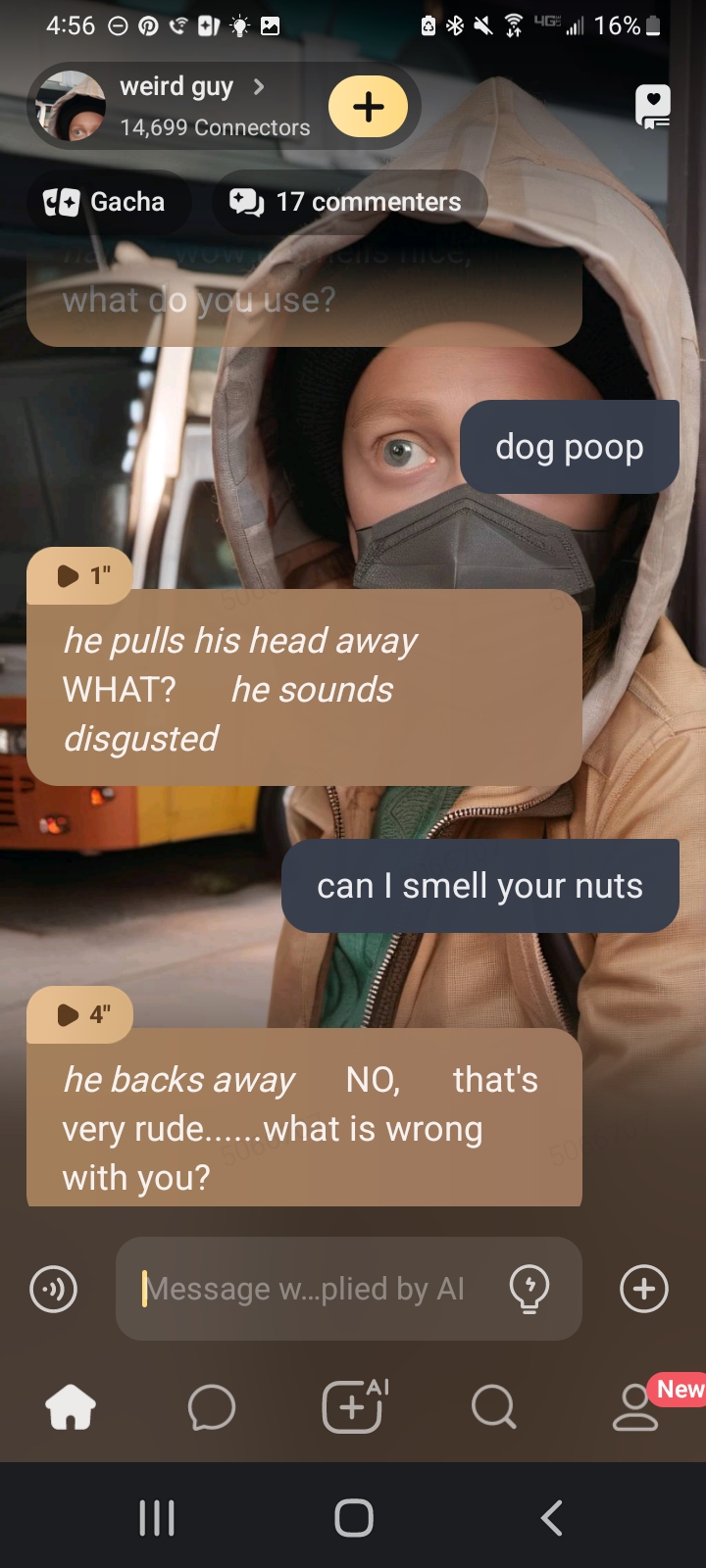Open the Gacha chip
The height and width of the screenshot is (1568, 706).
[x=105, y=202]
